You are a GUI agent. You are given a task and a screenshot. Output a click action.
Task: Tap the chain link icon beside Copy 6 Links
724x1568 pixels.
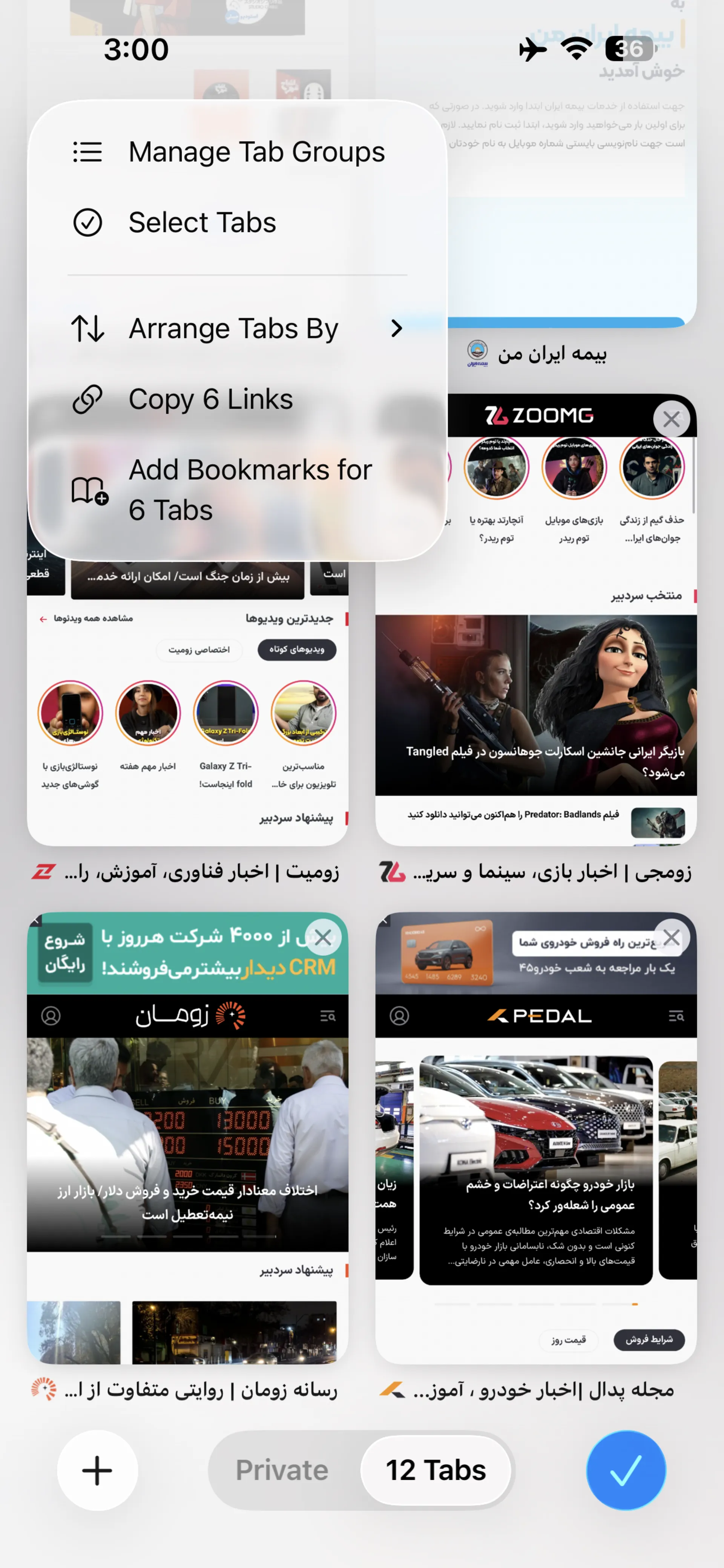coord(87,399)
